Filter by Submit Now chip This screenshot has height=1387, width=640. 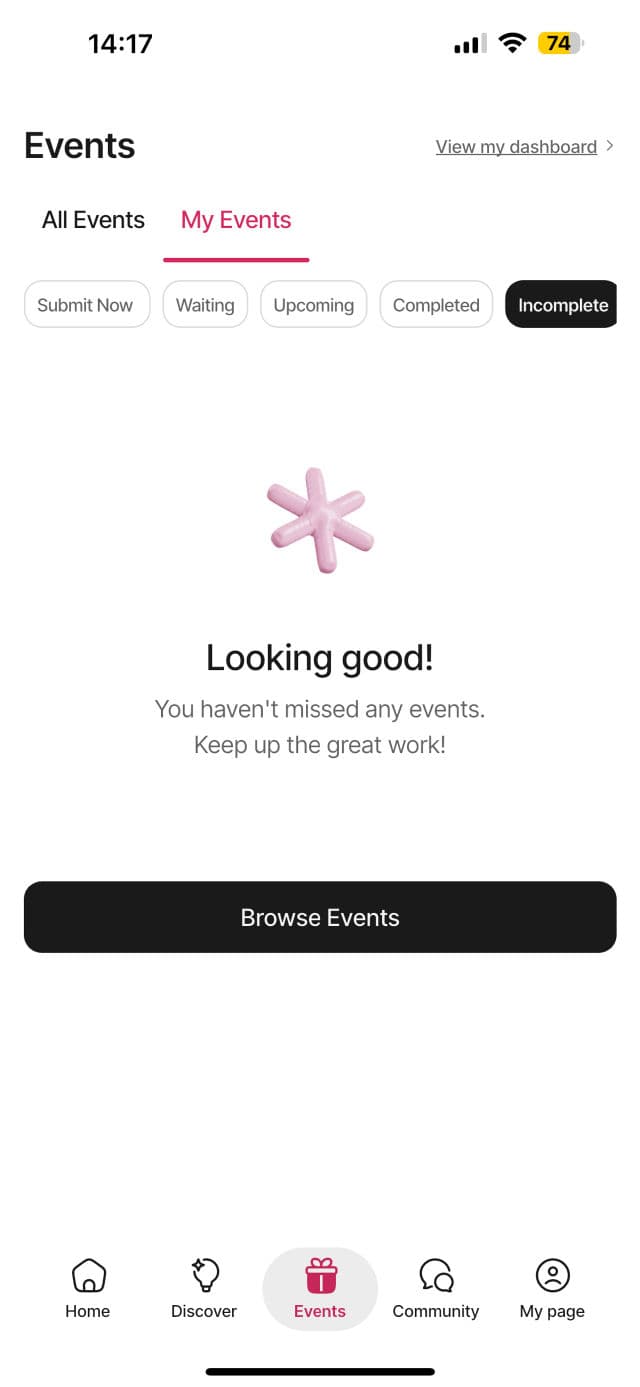86,305
